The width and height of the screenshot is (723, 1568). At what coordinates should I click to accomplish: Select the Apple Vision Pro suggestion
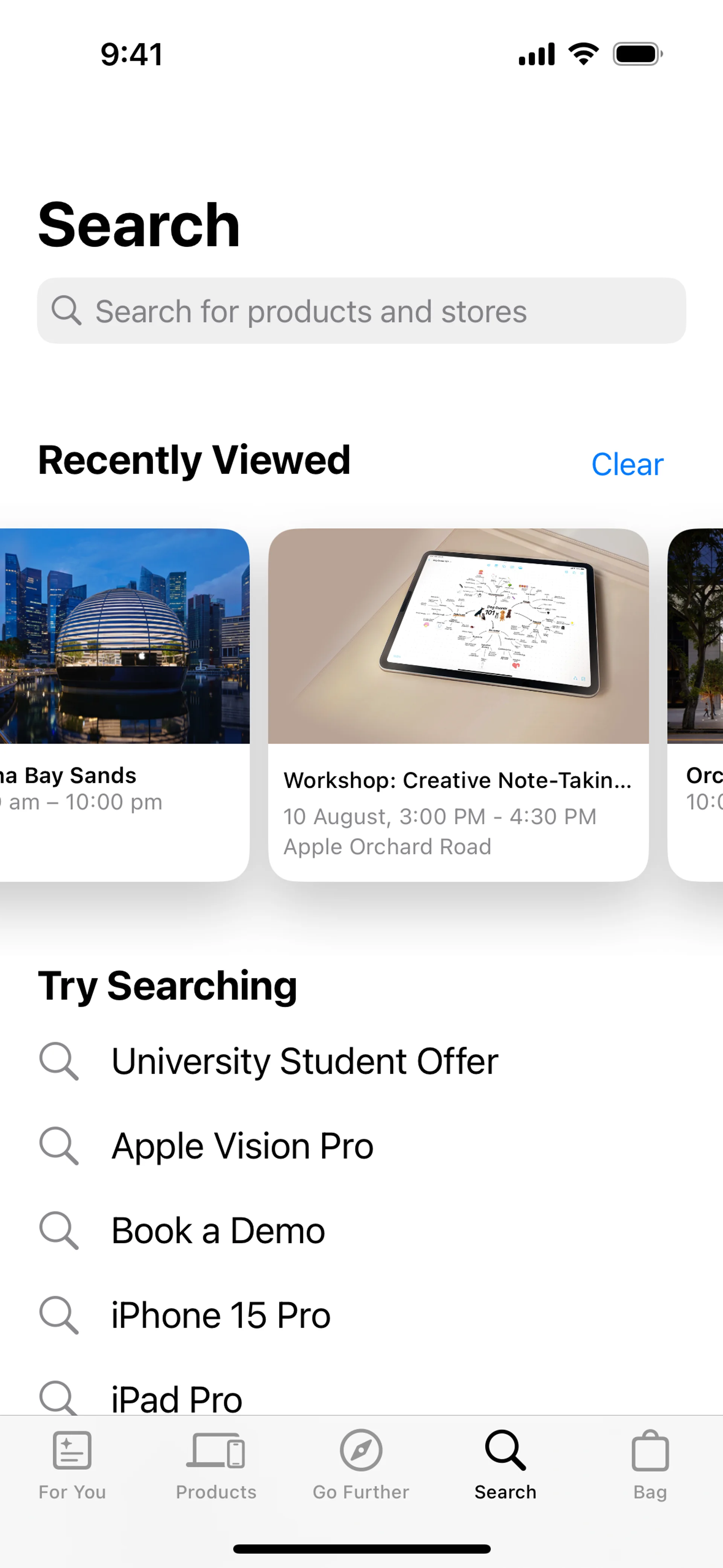242,1146
